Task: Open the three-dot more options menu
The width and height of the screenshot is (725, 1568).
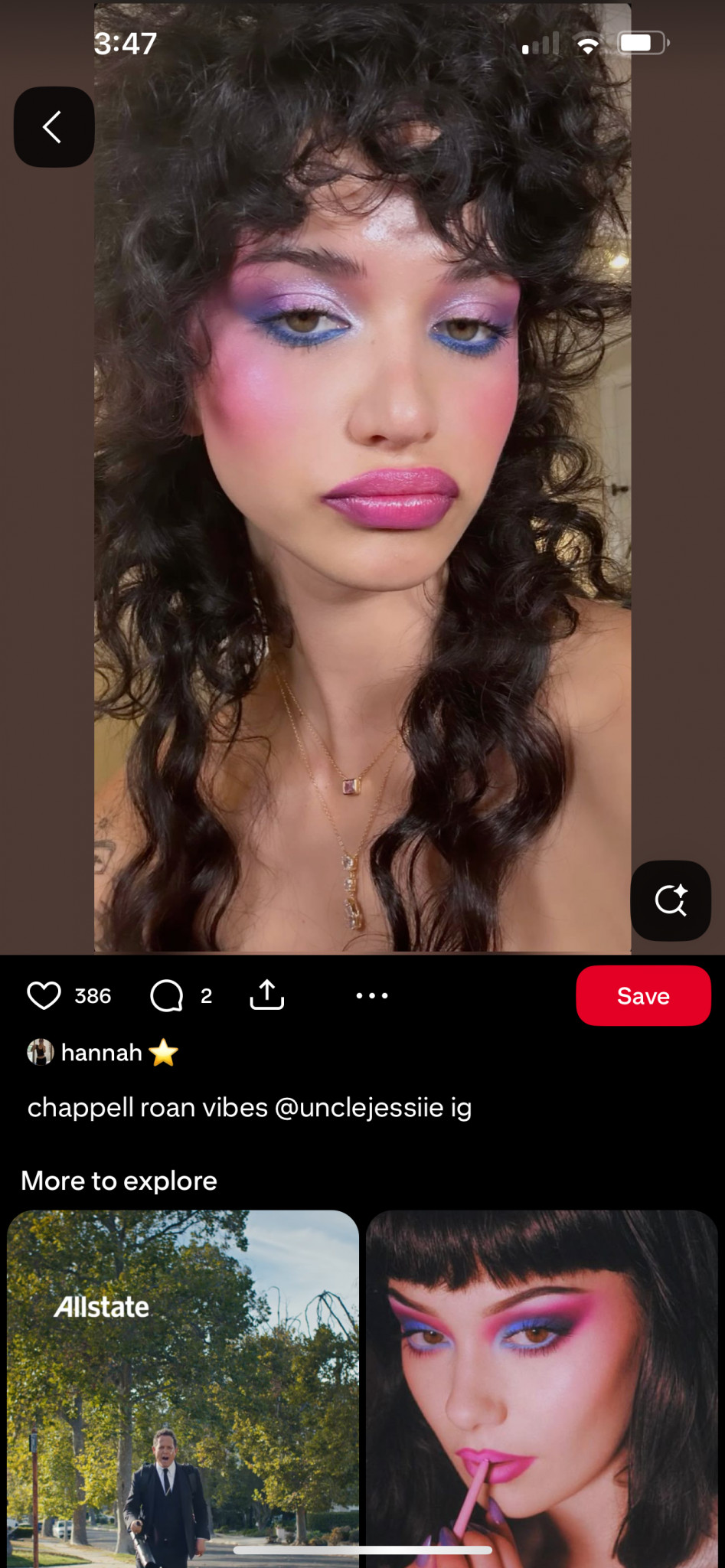Action: [372, 996]
